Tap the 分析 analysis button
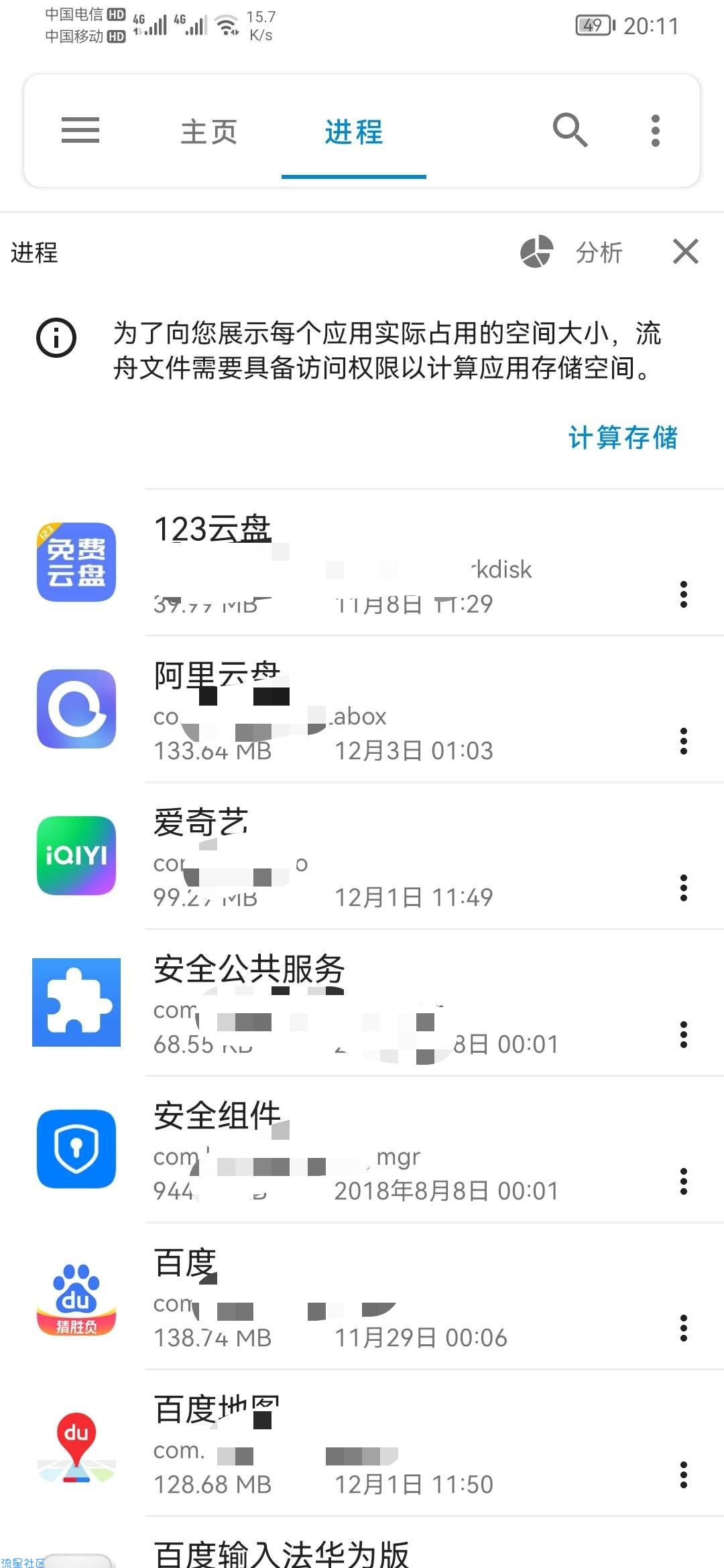Image resolution: width=724 pixels, height=1568 pixels. [572, 253]
